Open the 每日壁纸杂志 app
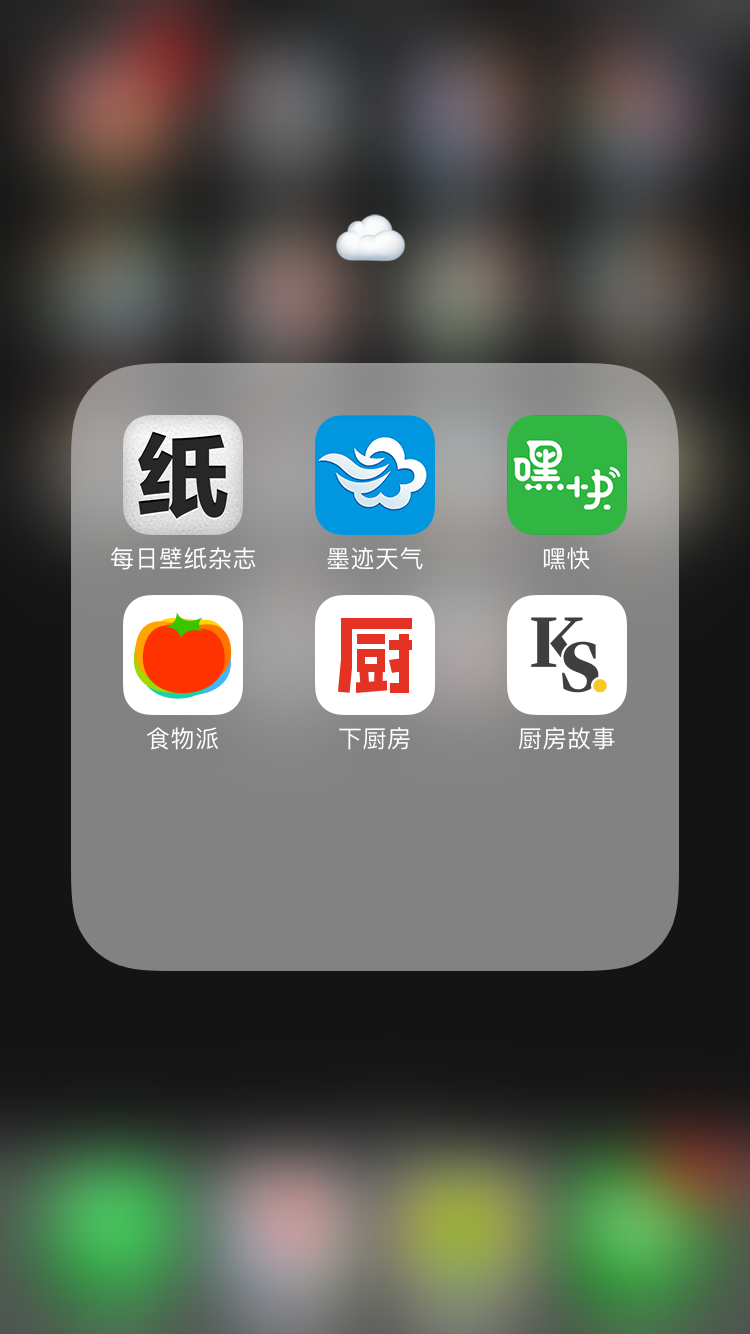The width and height of the screenshot is (750, 1334). click(x=183, y=475)
